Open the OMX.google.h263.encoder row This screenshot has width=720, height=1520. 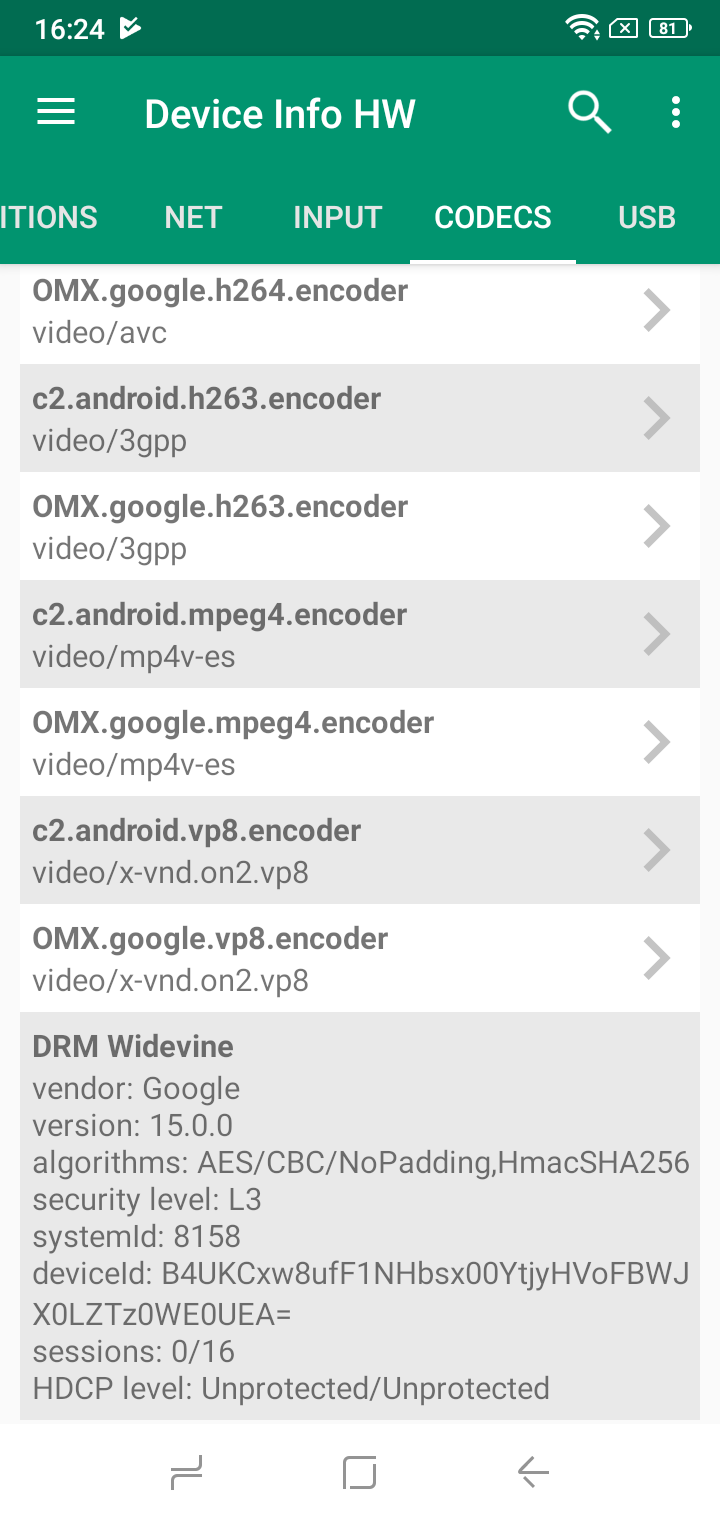(x=360, y=526)
